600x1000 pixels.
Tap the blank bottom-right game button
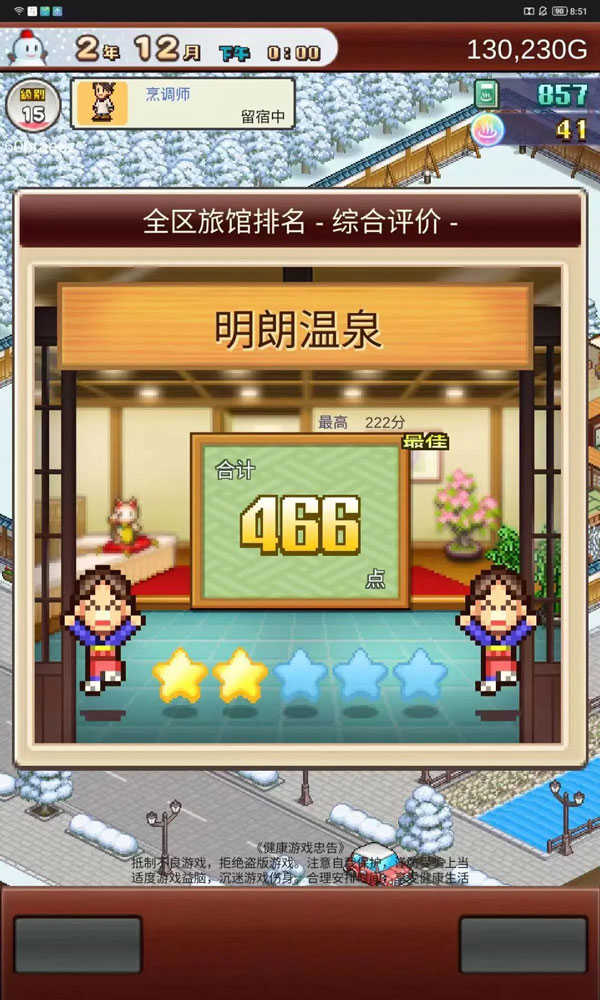pos(522,945)
